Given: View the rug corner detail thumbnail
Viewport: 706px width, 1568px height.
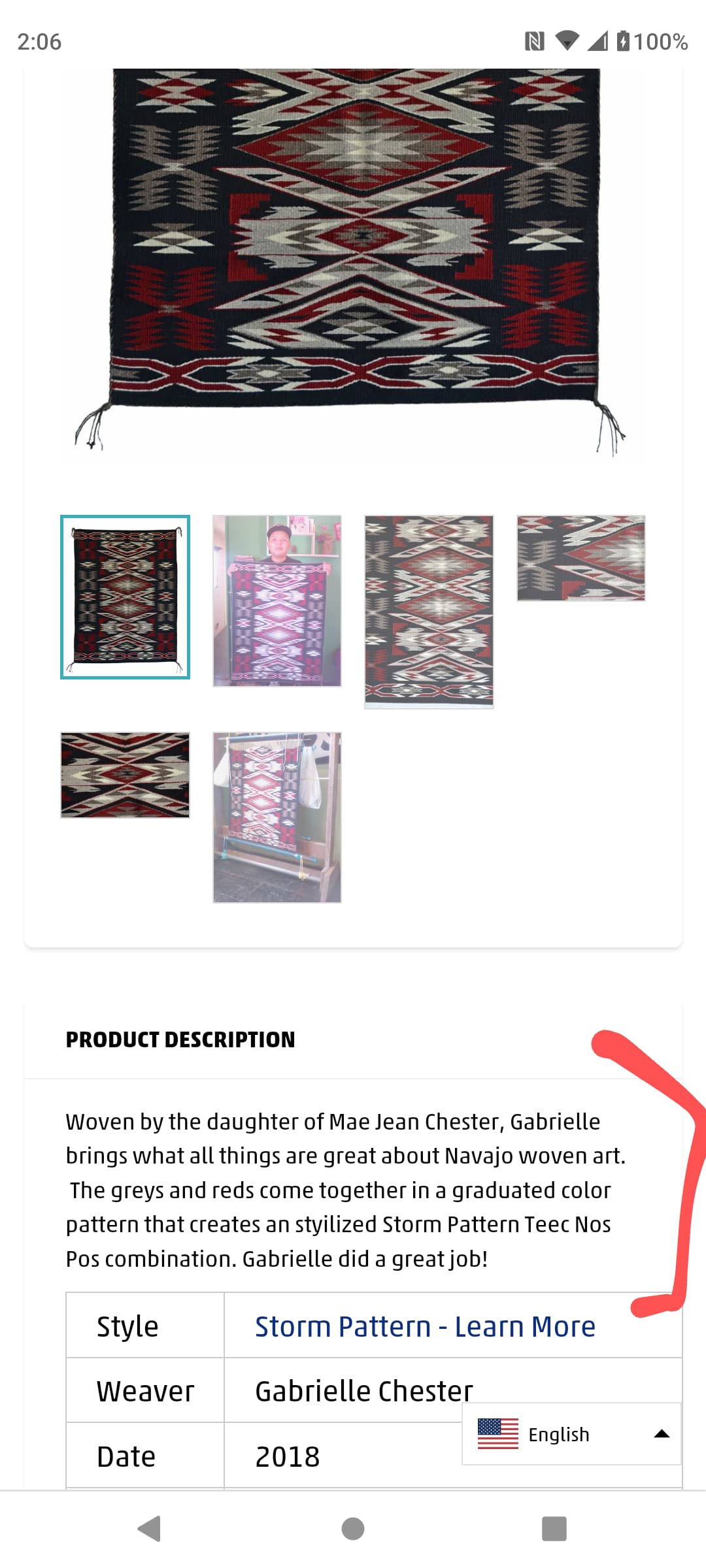Looking at the screenshot, I should (581, 558).
